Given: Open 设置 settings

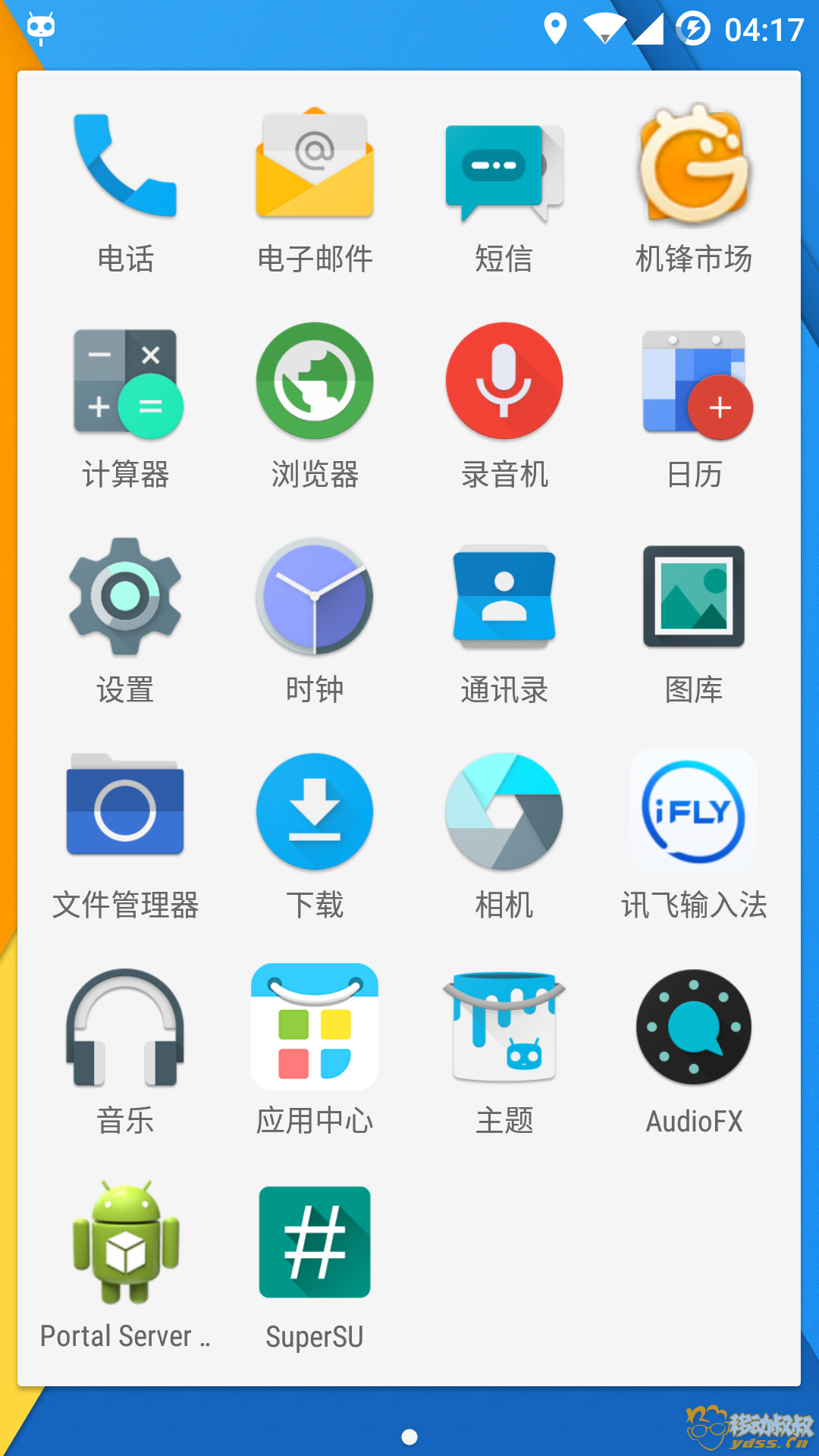Looking at the screenshot, I should coord(125,597).
